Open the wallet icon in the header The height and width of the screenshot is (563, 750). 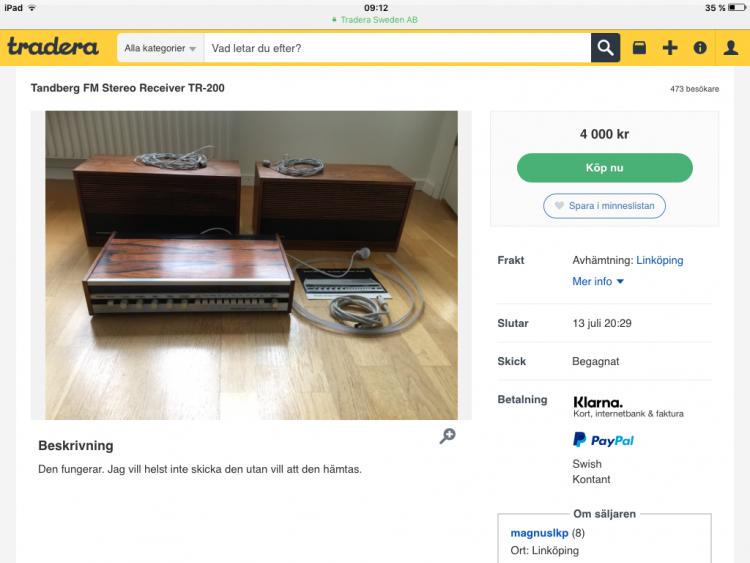[639, 48]
